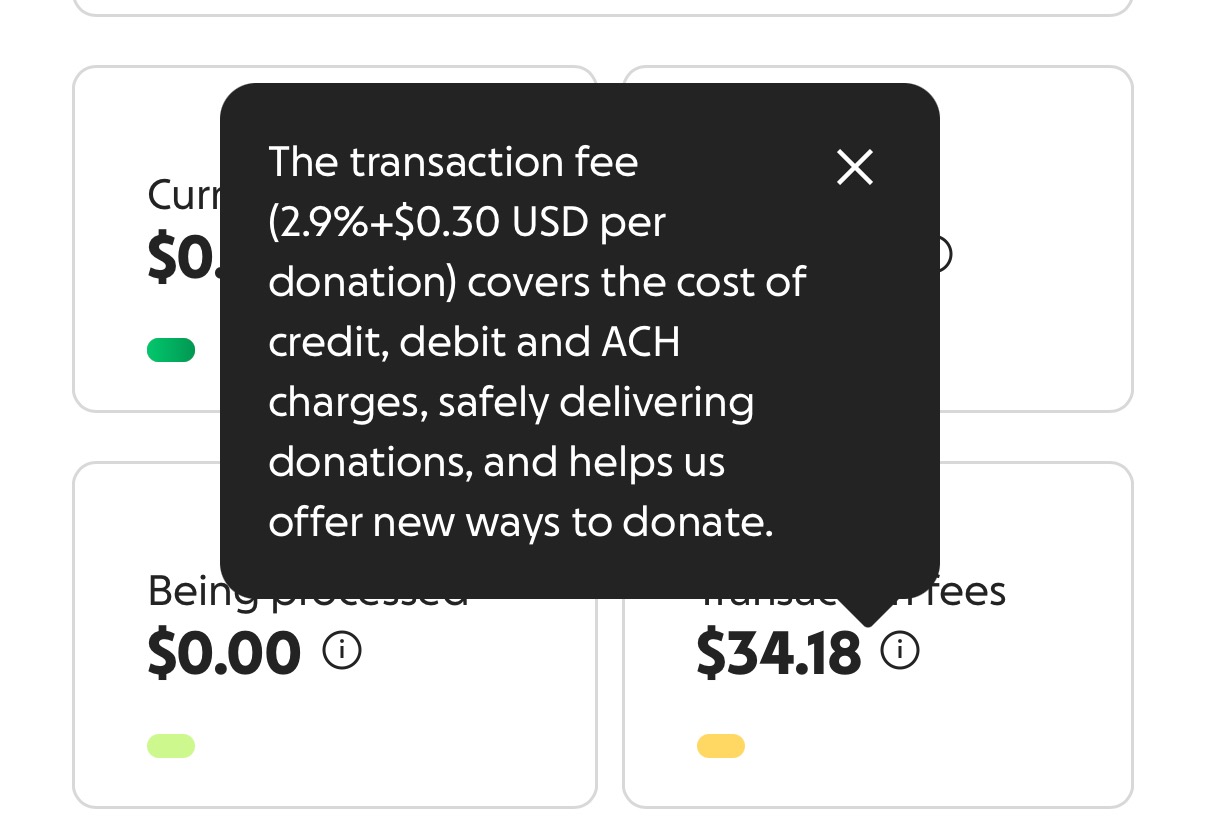Close the transaction fee tooltip
Screen dimensions: 1206x816
(855, 167)
